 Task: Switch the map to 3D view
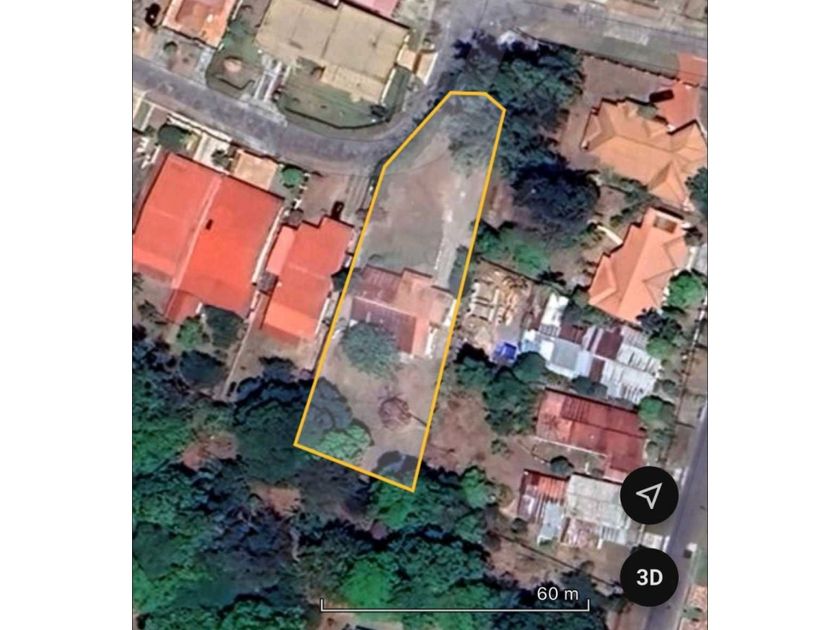point(649,577)
